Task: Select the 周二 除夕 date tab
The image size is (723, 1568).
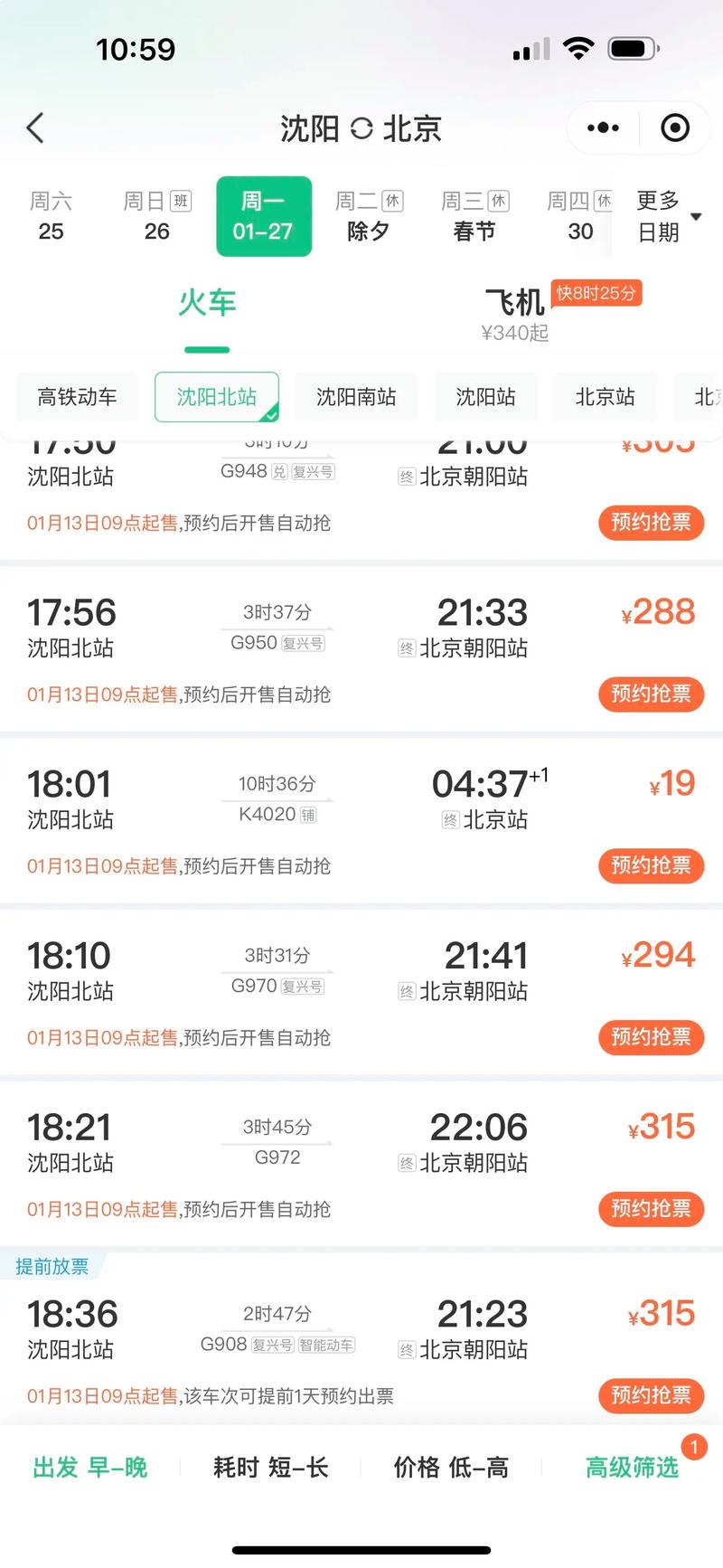Action: (368, 216)
